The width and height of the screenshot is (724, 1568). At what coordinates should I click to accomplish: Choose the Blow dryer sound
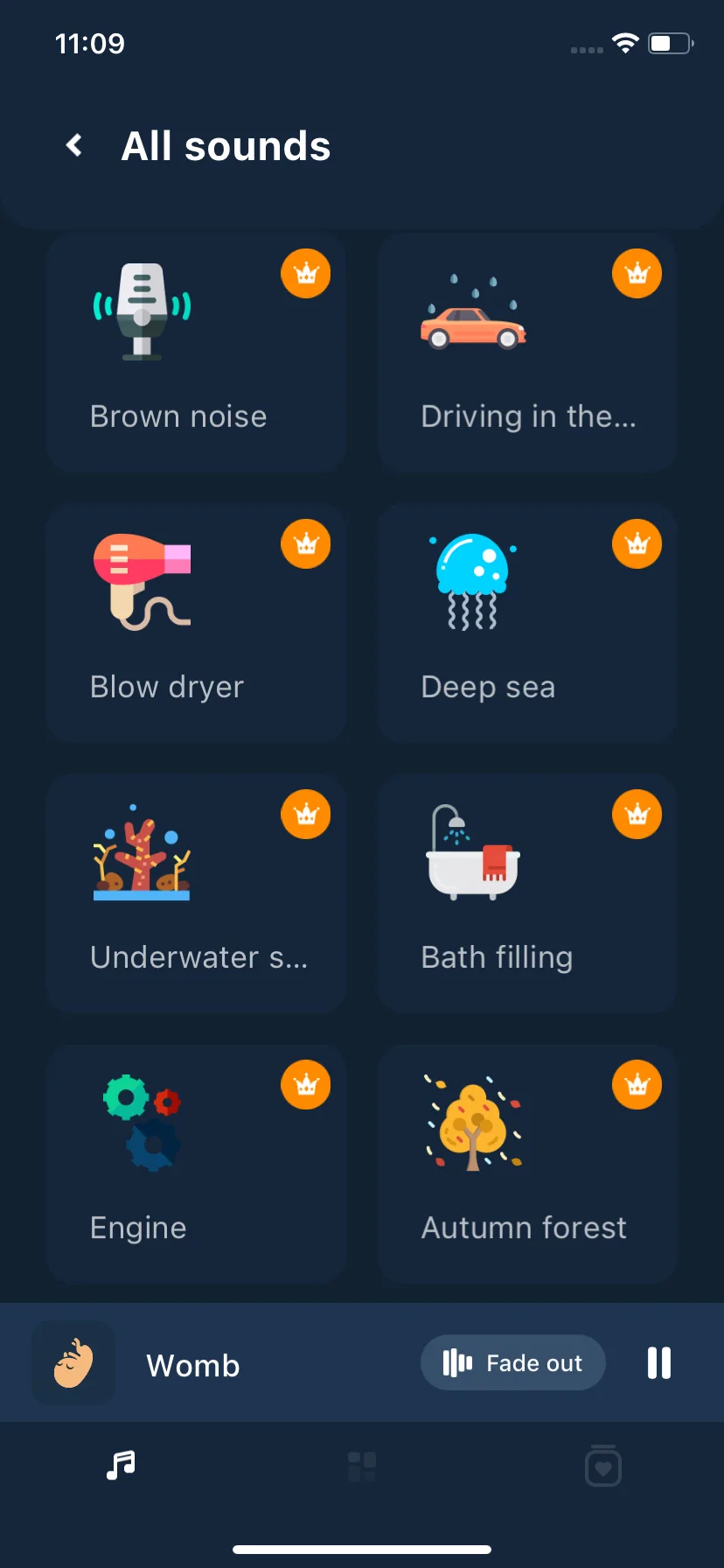(x=196, y=623)
